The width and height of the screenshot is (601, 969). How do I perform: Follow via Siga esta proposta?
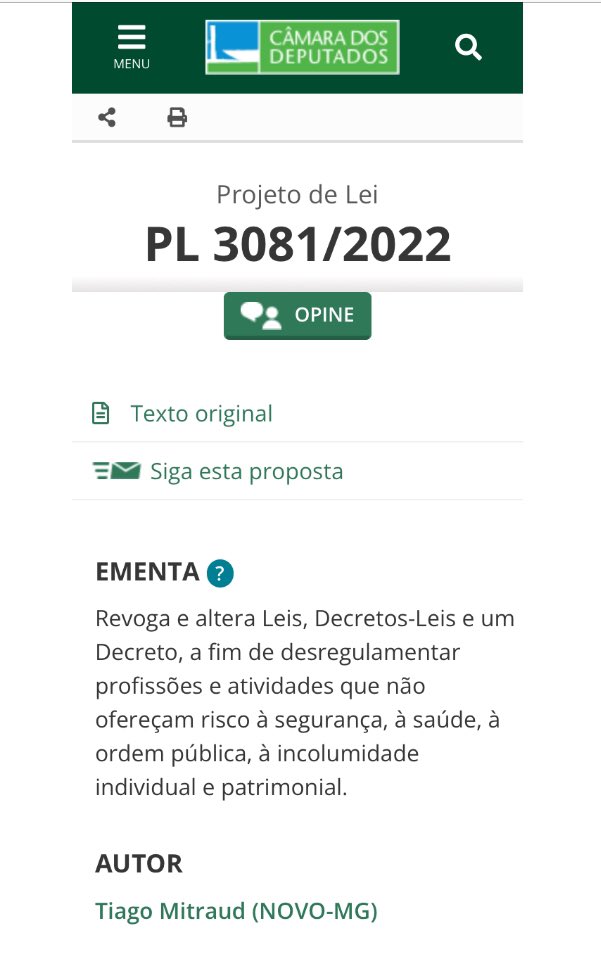pyautogui.click(x=245, y=471)
